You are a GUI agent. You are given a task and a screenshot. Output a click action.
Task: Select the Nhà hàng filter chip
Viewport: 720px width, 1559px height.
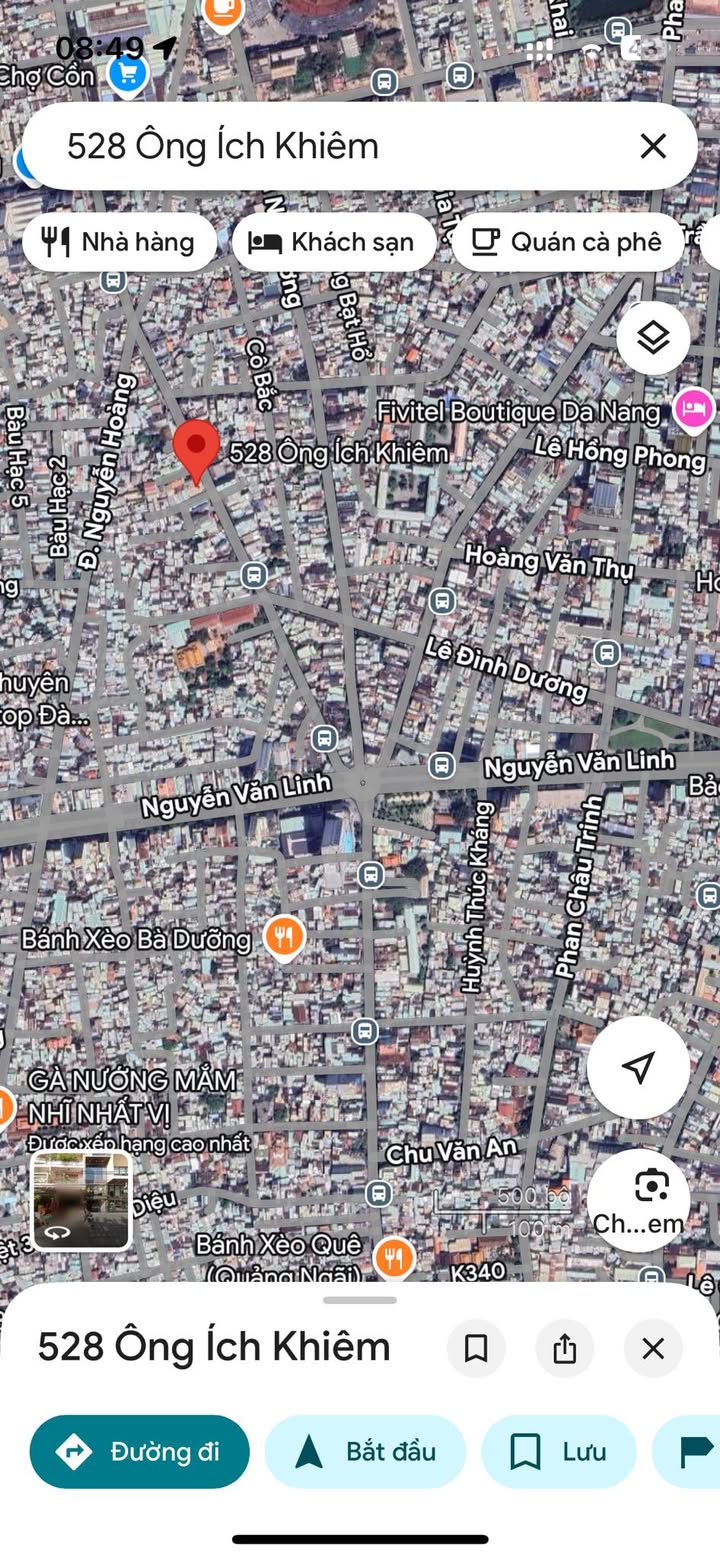tap(119, 242)
